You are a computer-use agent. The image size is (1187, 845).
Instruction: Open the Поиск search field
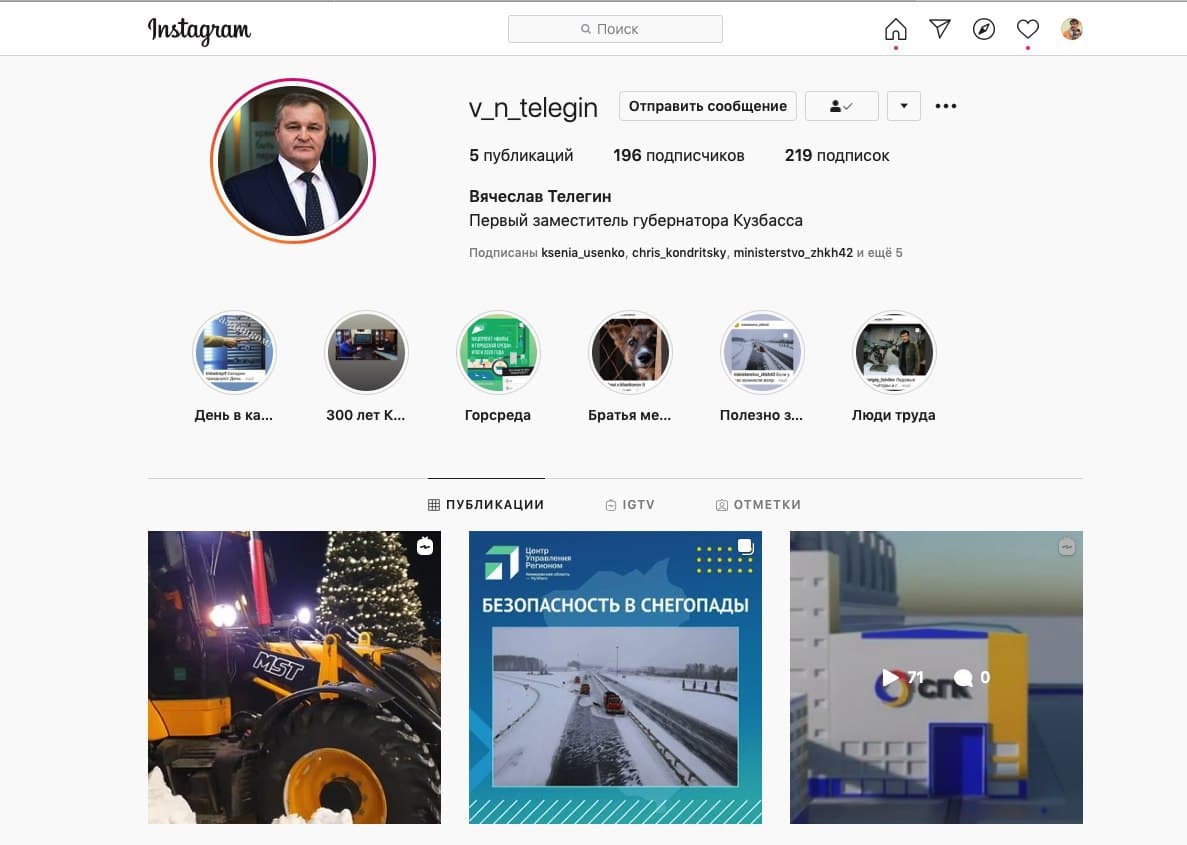(x=615, y=29)
